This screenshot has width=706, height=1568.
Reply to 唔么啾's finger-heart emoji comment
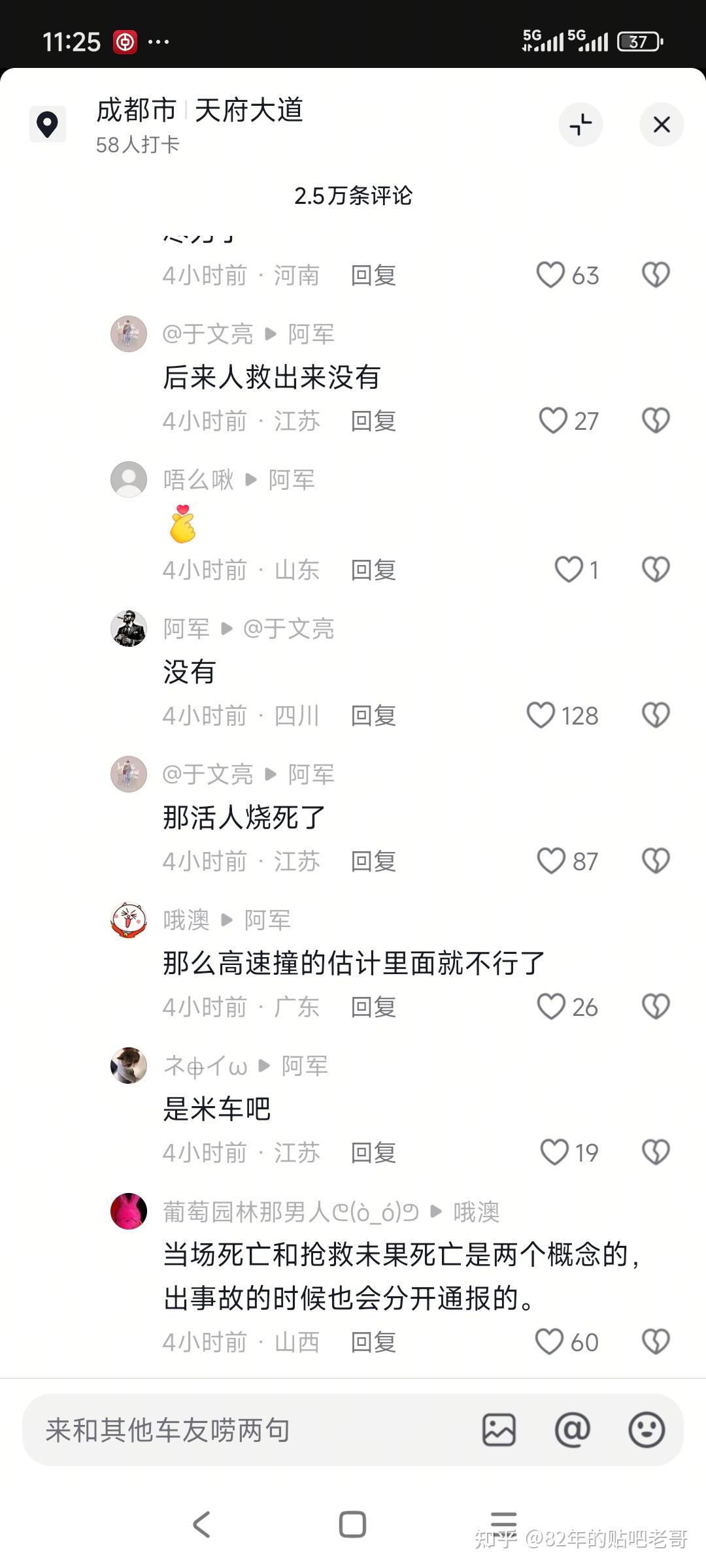click(x=373, y=570)
